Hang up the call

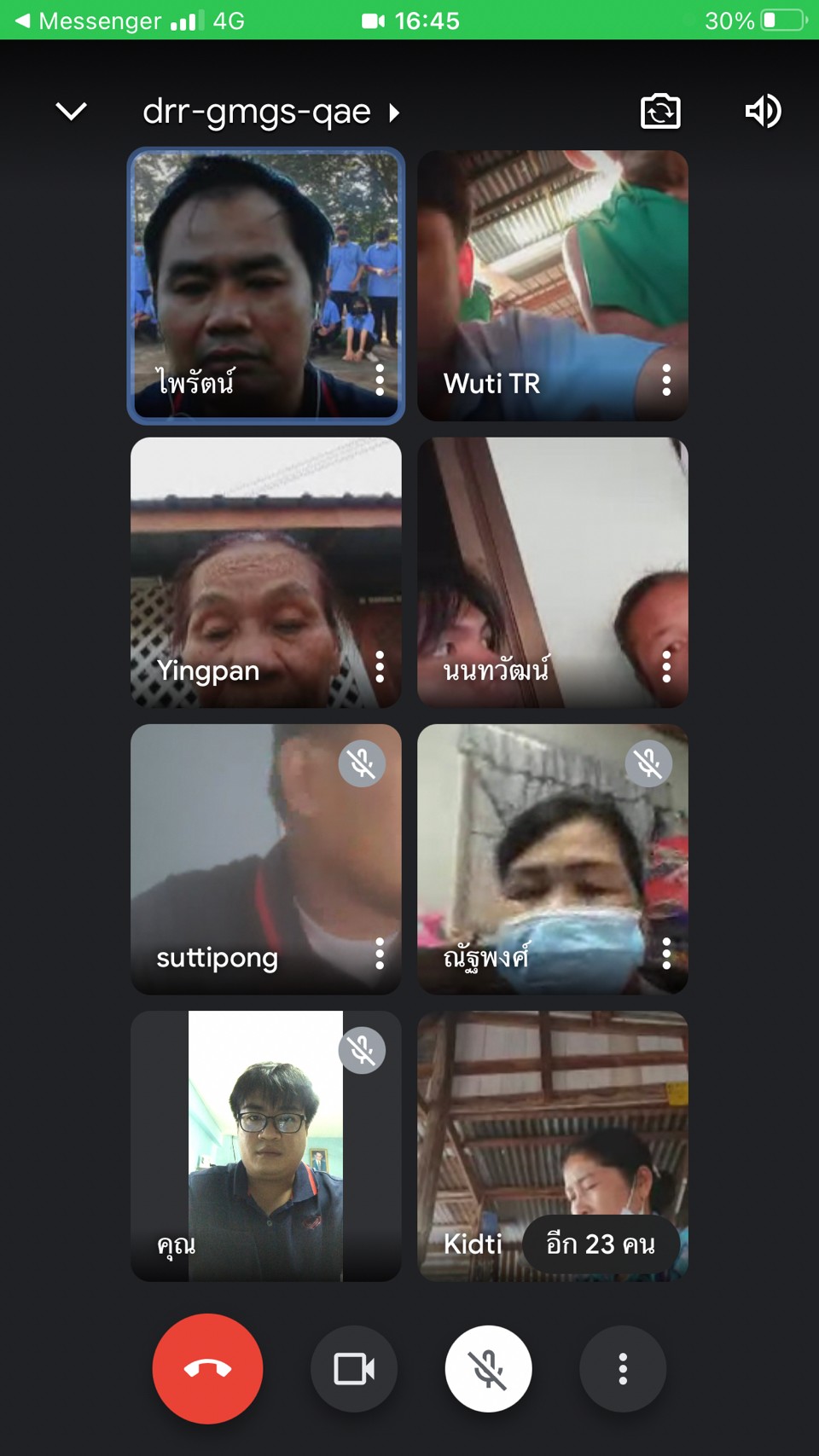tap(207, 1368)
